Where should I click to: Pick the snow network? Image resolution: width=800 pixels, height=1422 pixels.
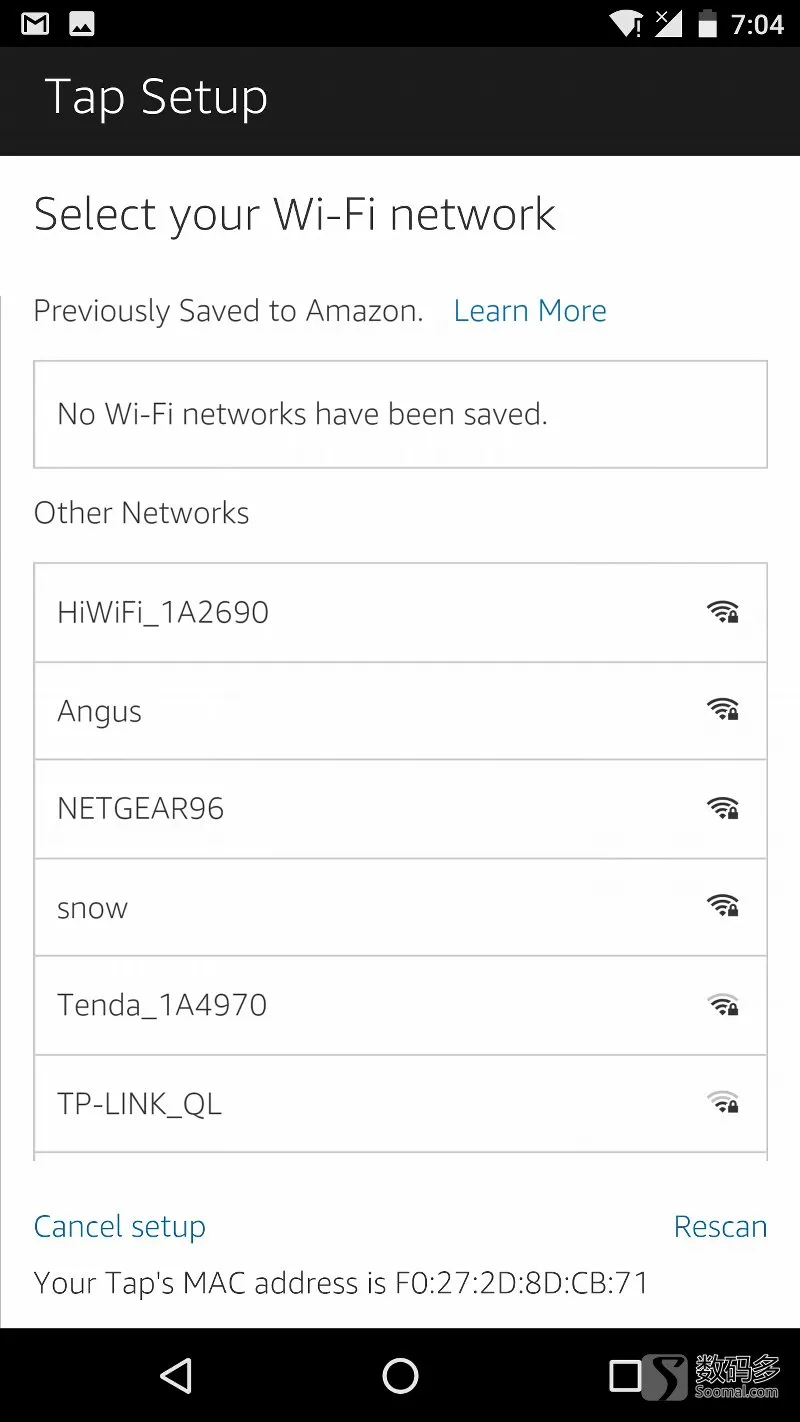coord(400,907)
